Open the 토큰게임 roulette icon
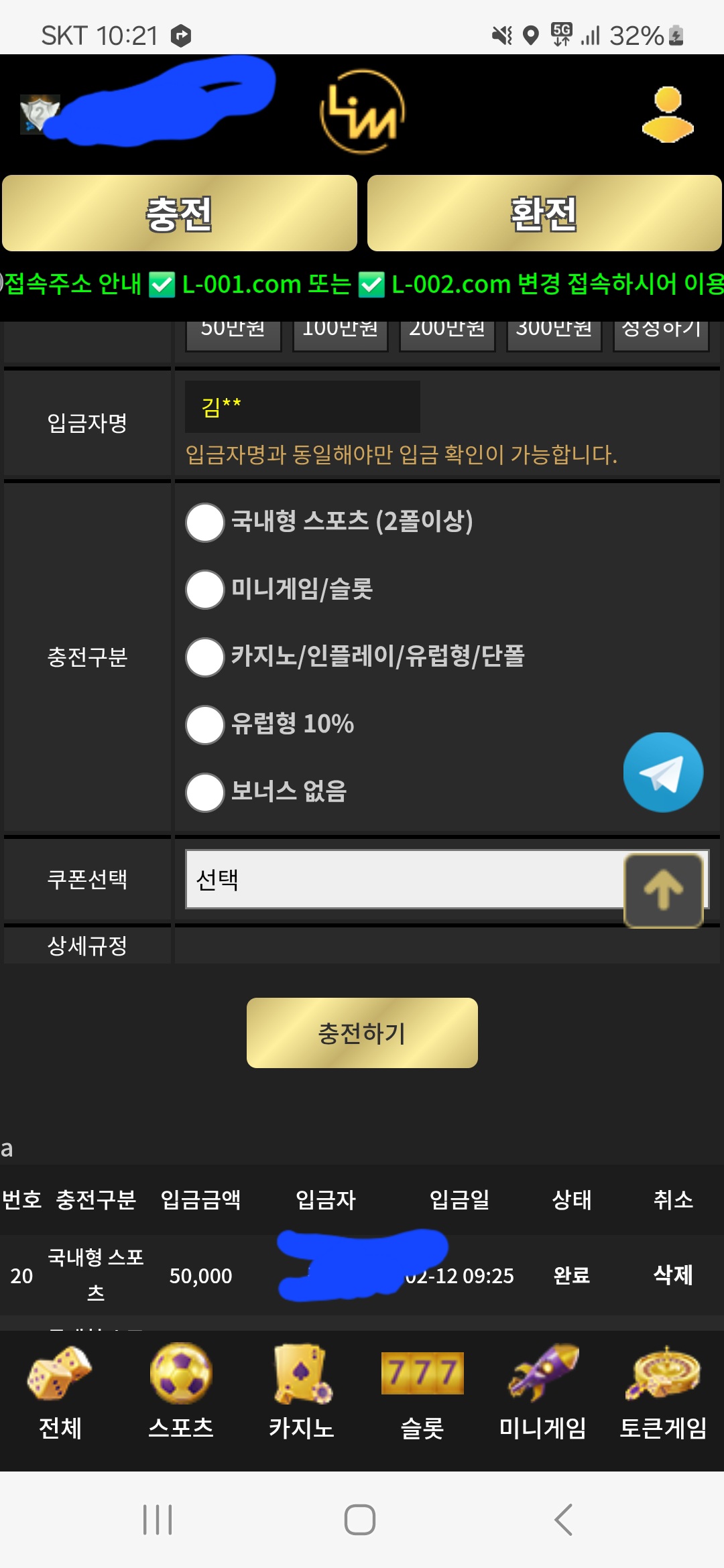Image resolution: width=724 pixels, height=1568 pixels. [x=662, y=1373]
